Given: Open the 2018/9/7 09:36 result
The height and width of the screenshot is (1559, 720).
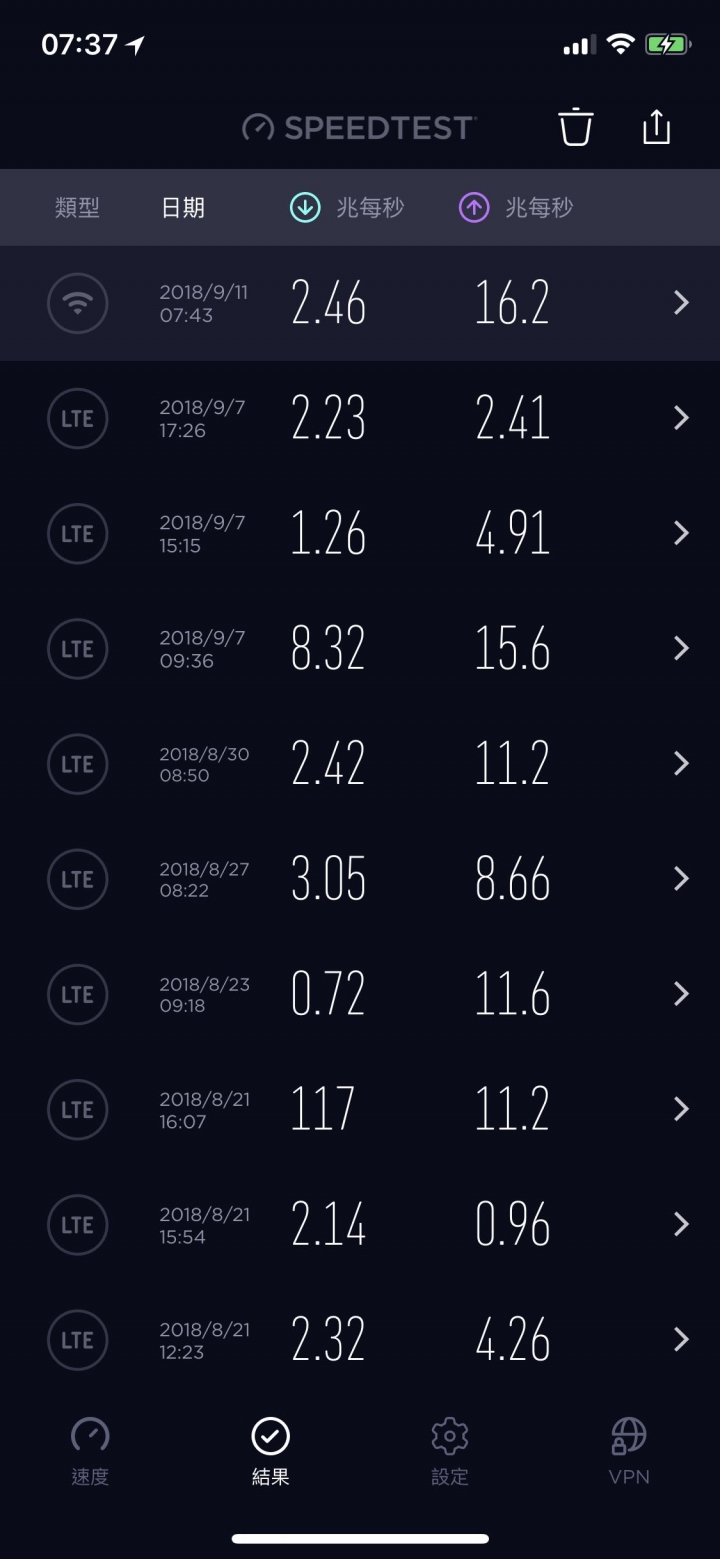Looking at the screenshot, I should 360,648.
